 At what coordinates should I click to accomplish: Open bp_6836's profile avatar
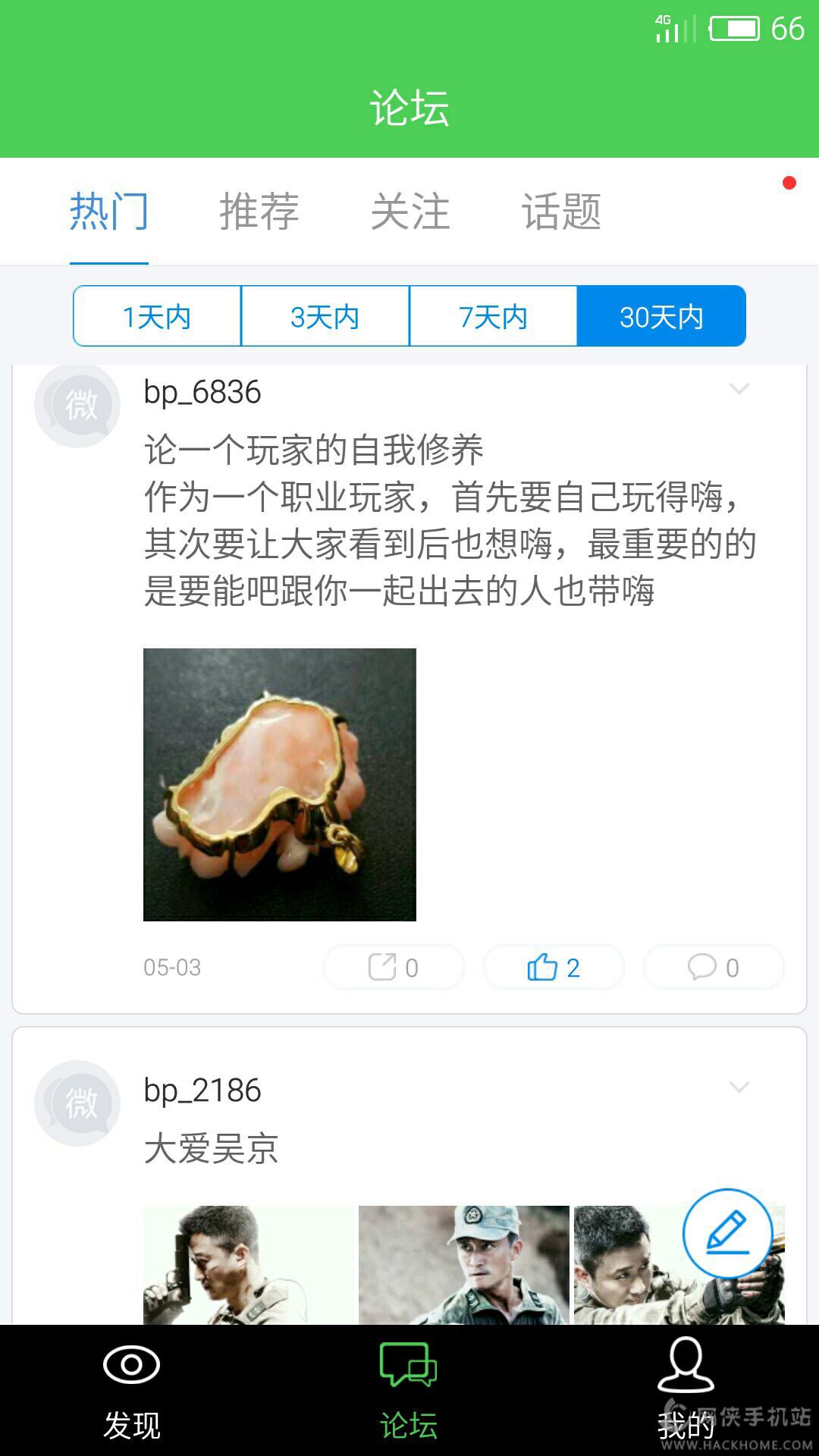(77, 405)
